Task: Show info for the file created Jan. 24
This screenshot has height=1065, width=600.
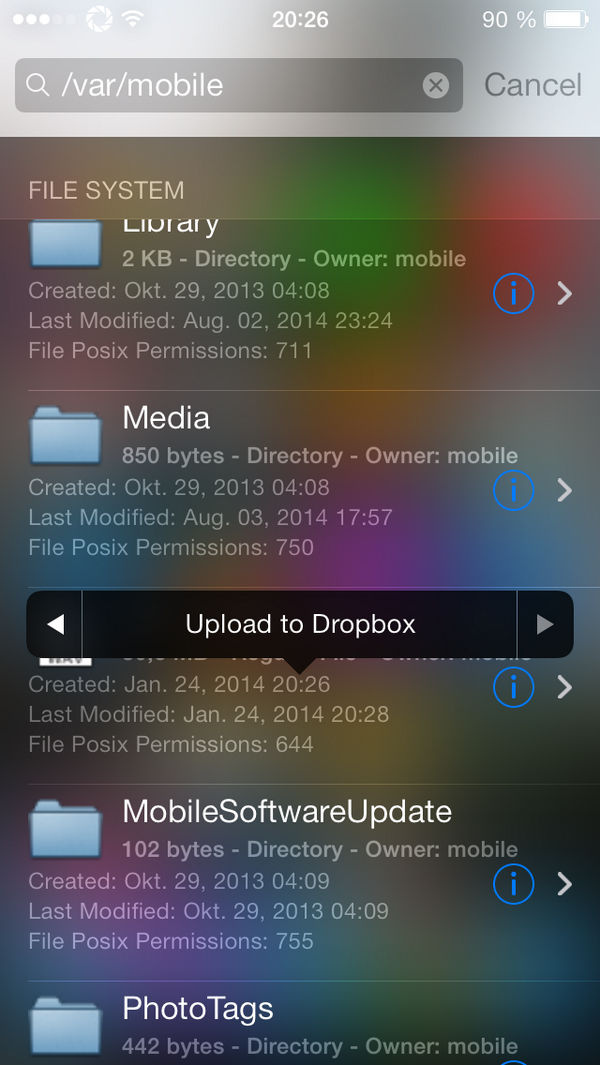Action: click(x=513, y=687)
